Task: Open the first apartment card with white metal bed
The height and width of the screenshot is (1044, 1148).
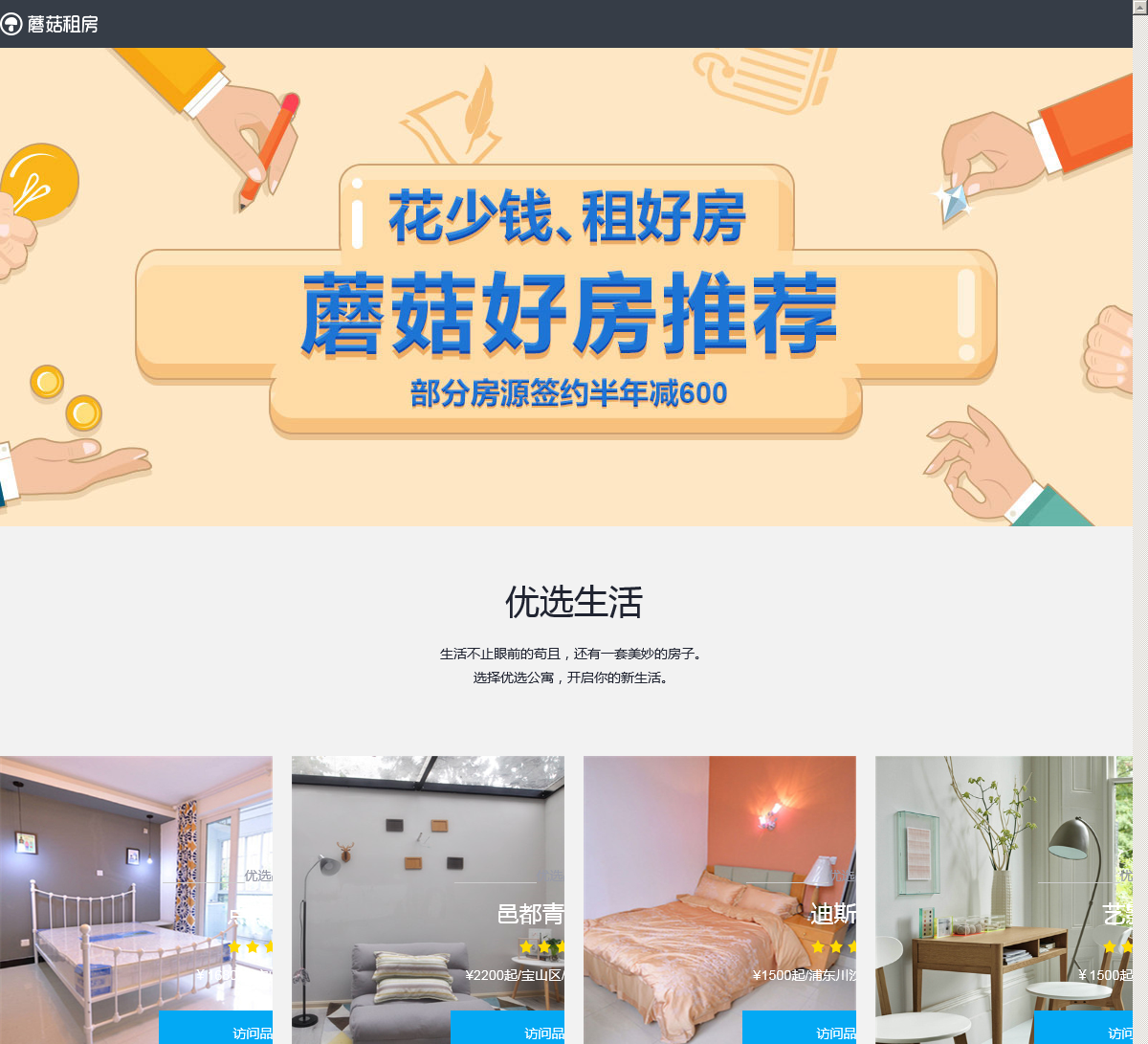Action: pyautogui.click(x=136, y=880)
